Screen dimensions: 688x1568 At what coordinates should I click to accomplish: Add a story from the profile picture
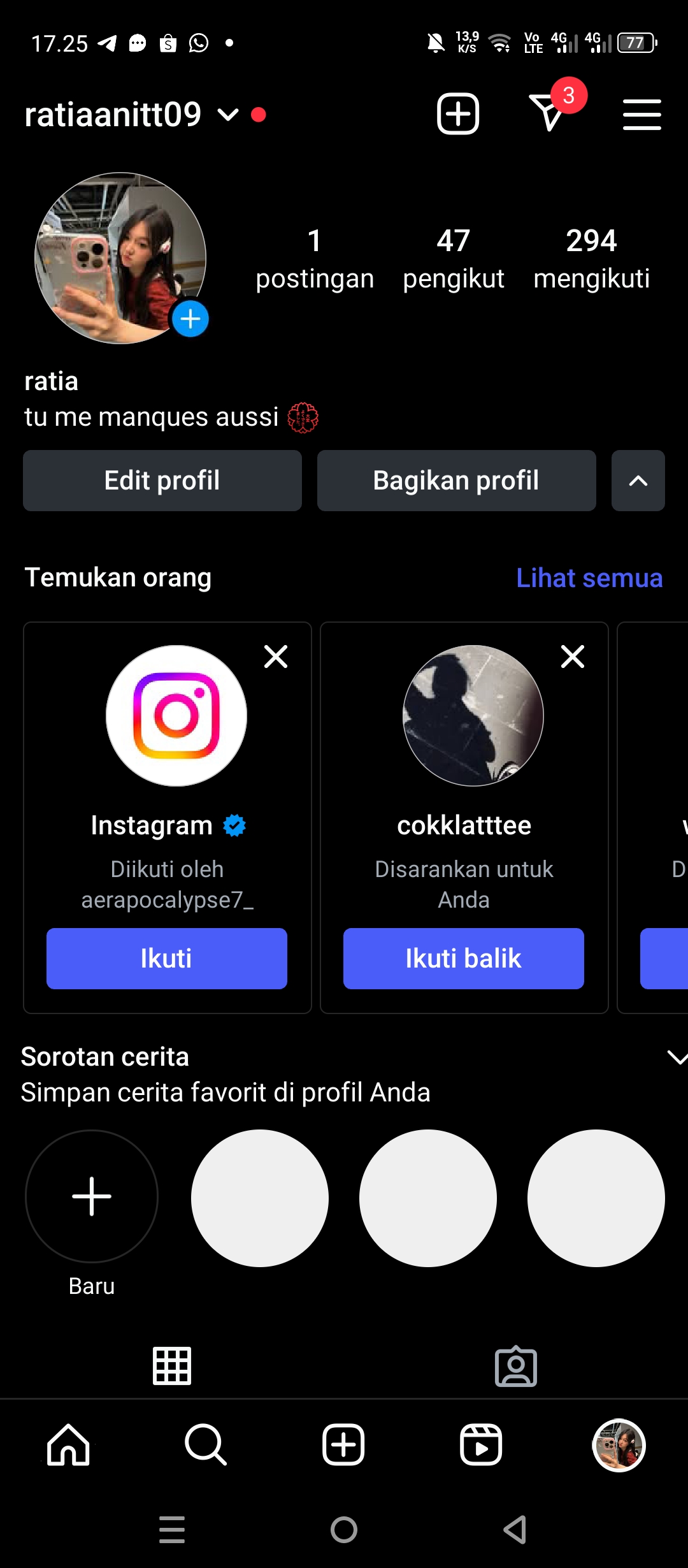pos(190,319)
